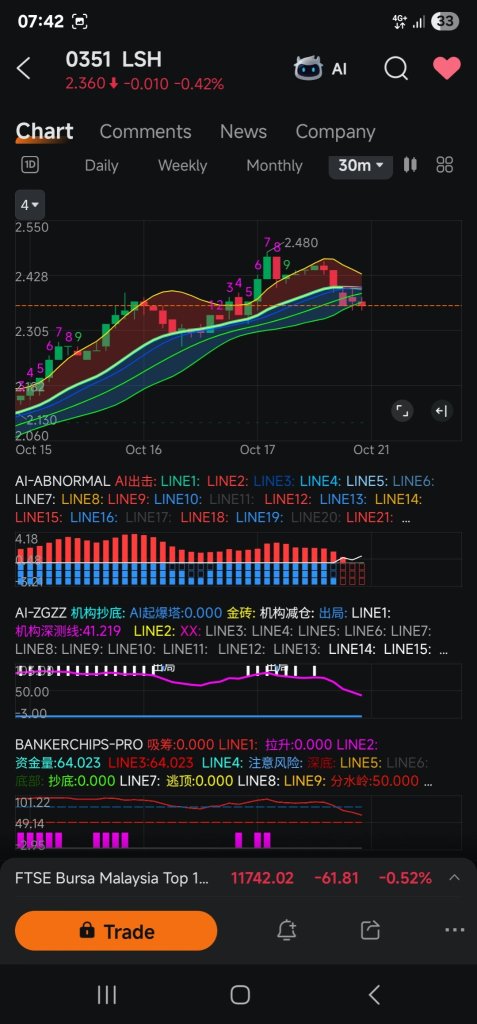Remove LSH from favorites via the heart icon
Image resolution: width=477 pixels, height=1024 pixels.
pos(447,68)
